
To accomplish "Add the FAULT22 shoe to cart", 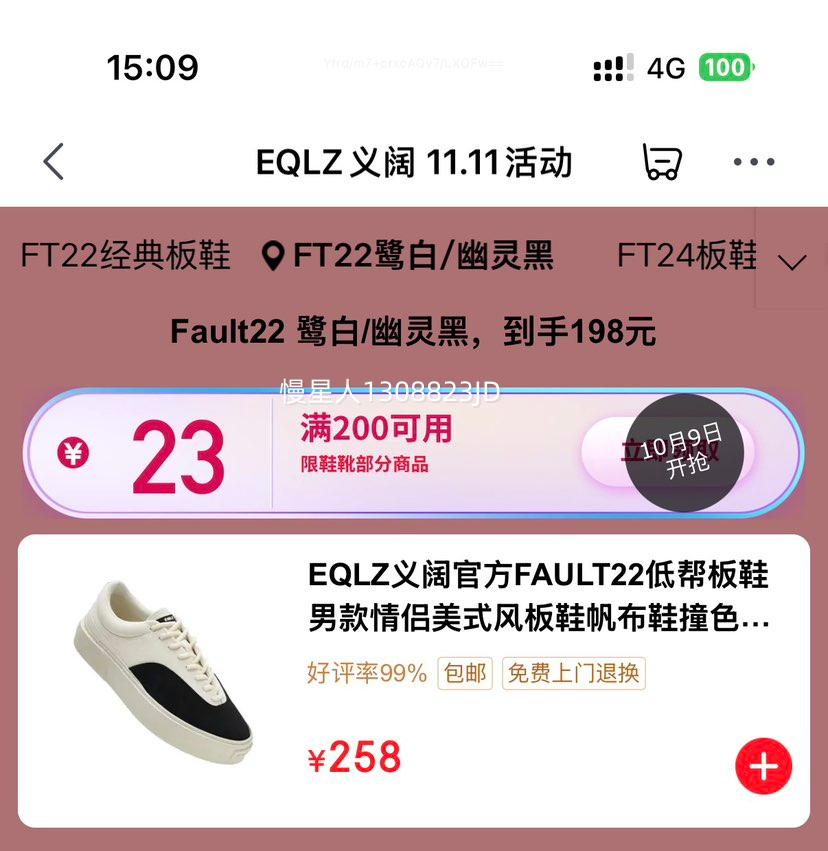I will coord(763,767).
